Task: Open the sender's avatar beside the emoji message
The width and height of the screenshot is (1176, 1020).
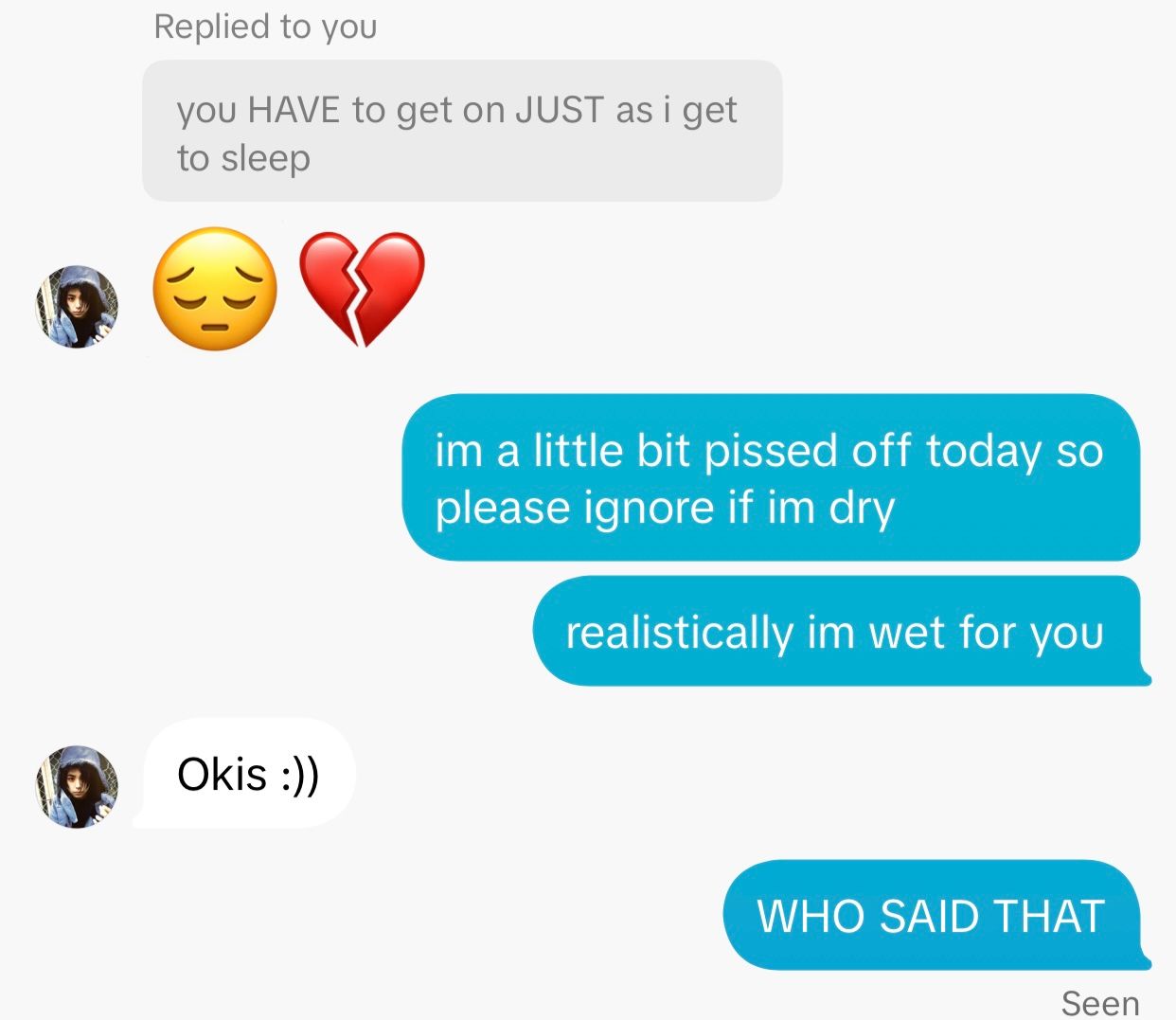Action: tap(77, 307)
